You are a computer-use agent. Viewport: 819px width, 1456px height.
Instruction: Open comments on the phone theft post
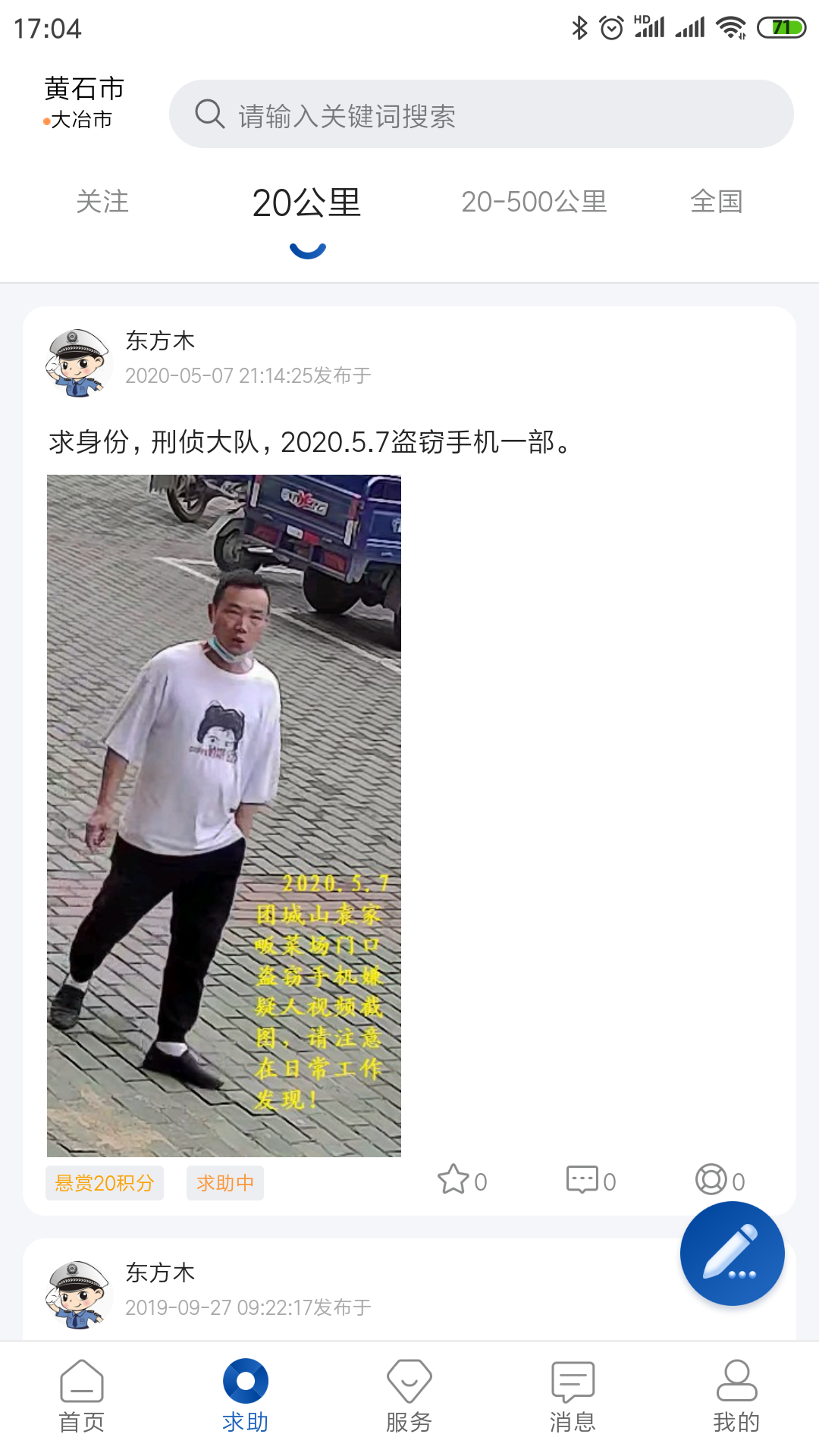591,1180
